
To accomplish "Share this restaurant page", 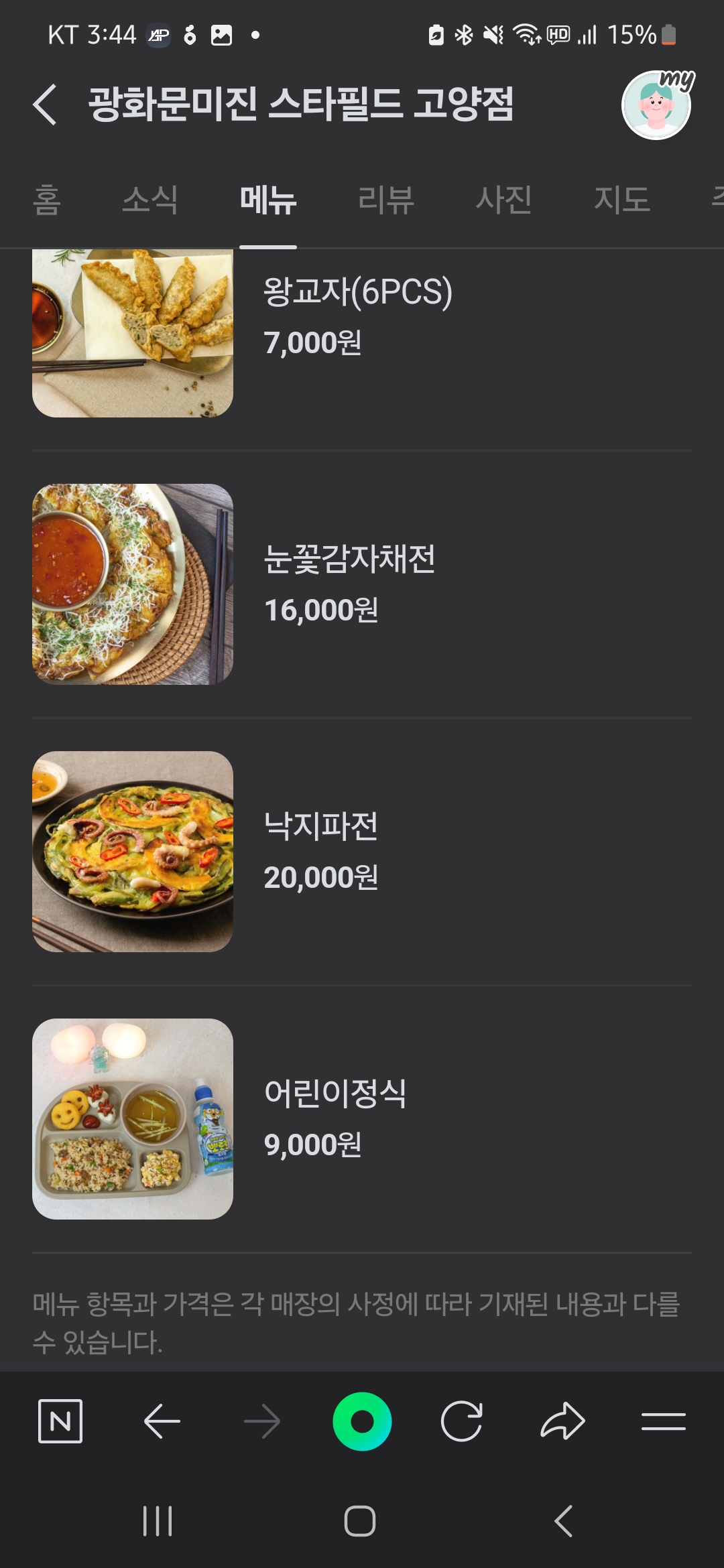I will coord(562,1421).
